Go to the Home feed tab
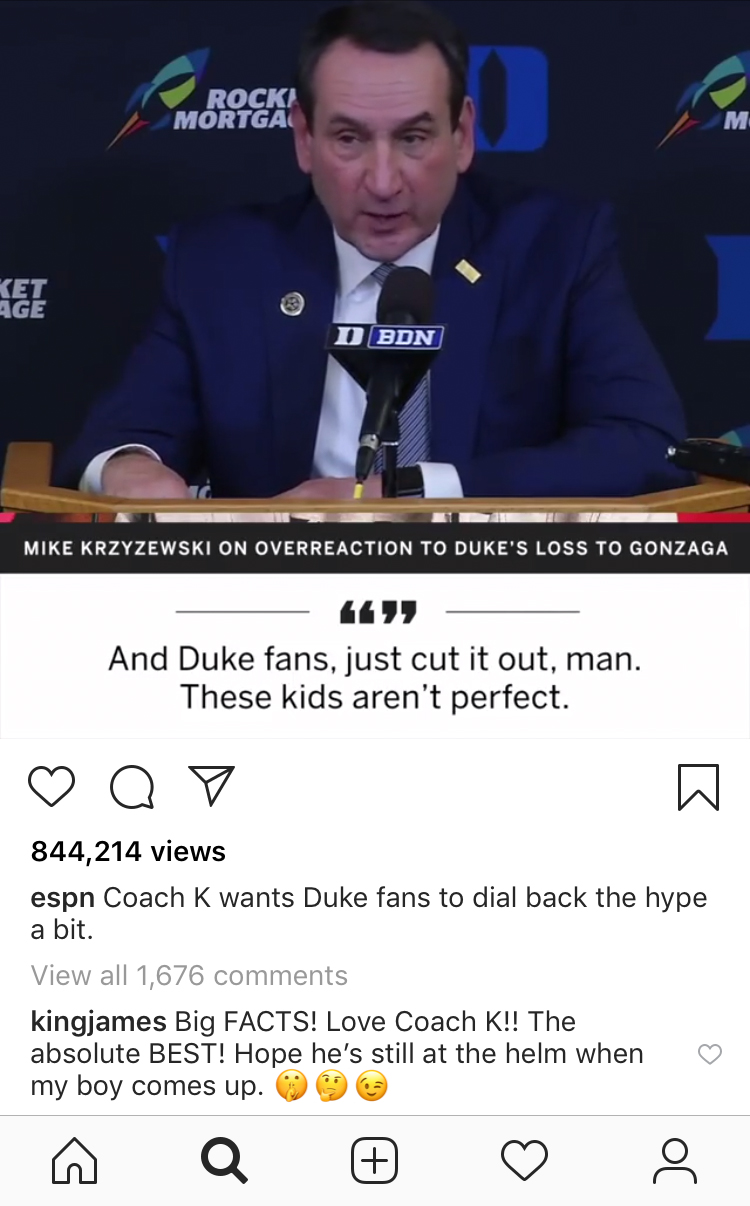 75,1161
